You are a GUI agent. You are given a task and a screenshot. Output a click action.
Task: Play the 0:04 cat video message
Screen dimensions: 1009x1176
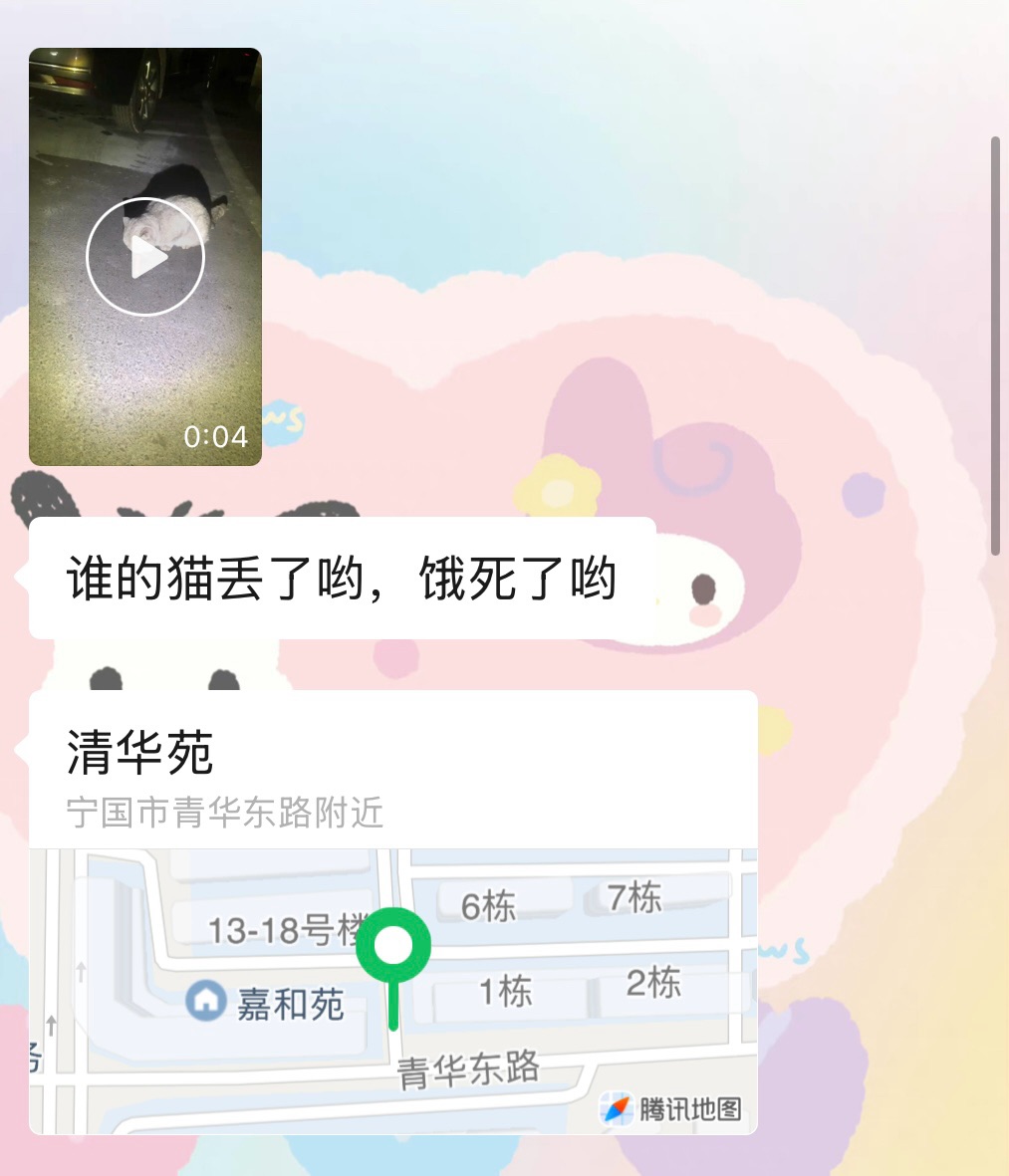pos(145,257)
